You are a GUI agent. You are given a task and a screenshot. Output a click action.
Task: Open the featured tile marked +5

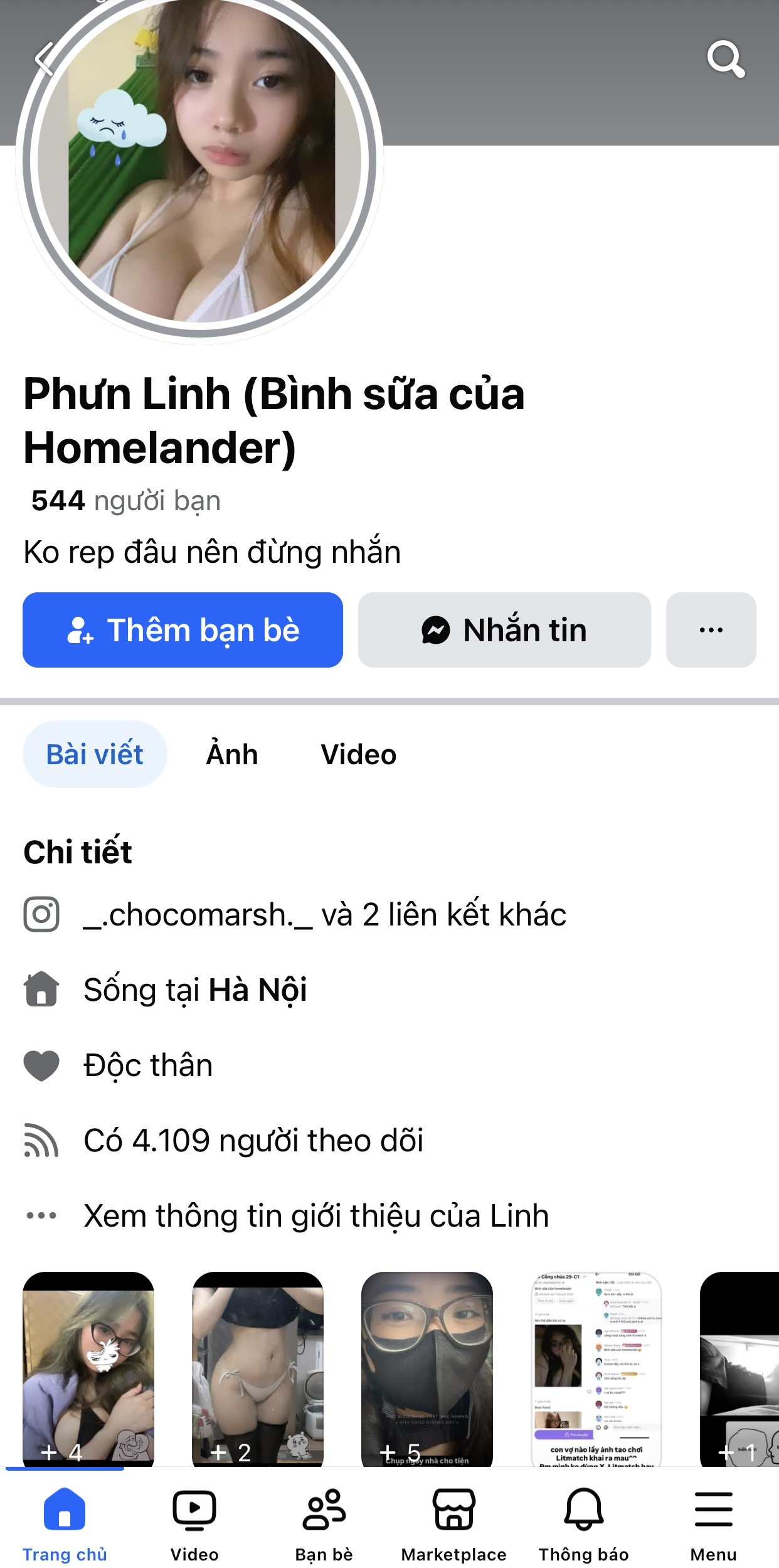tap(427, 1368)
